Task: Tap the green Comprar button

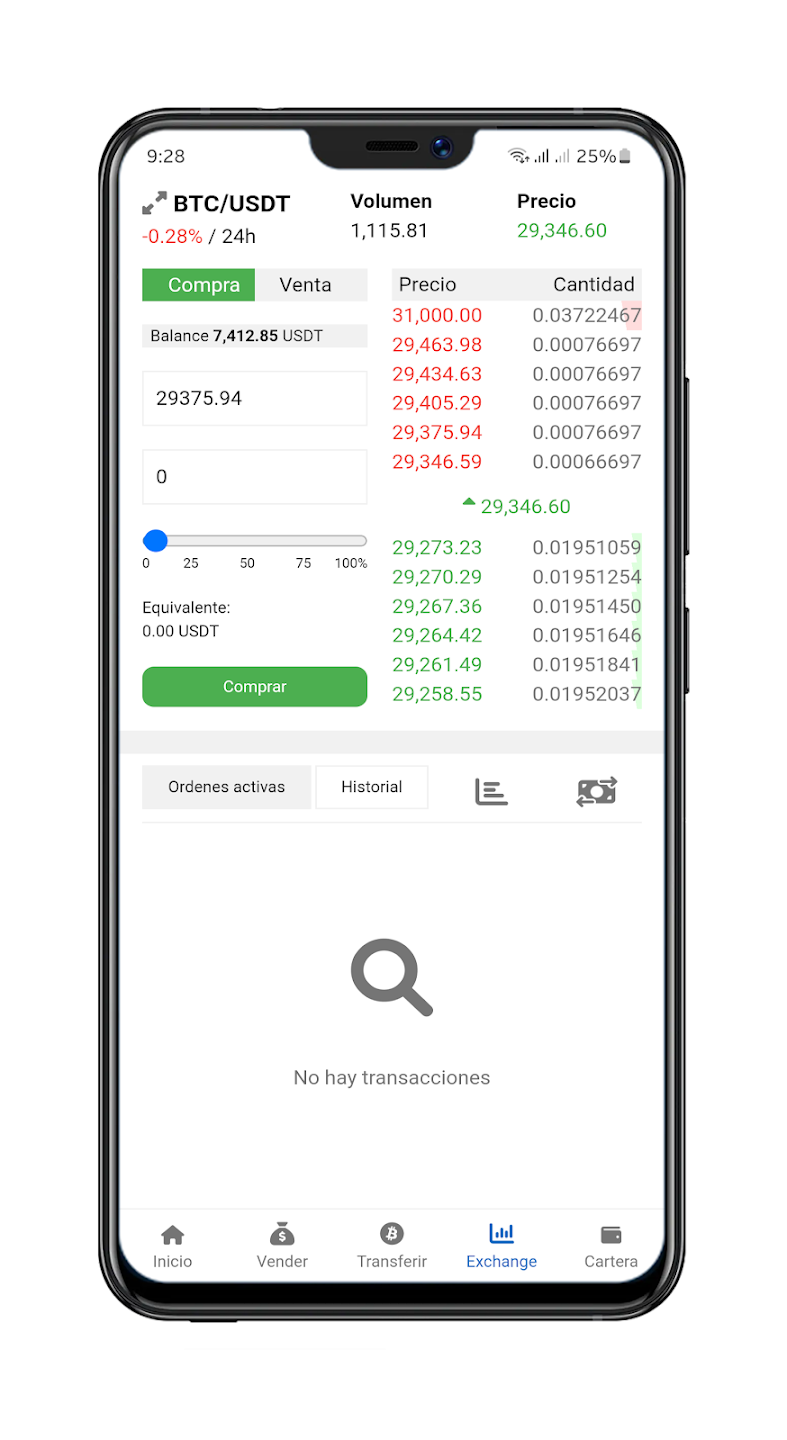Action: coord(255,687)
